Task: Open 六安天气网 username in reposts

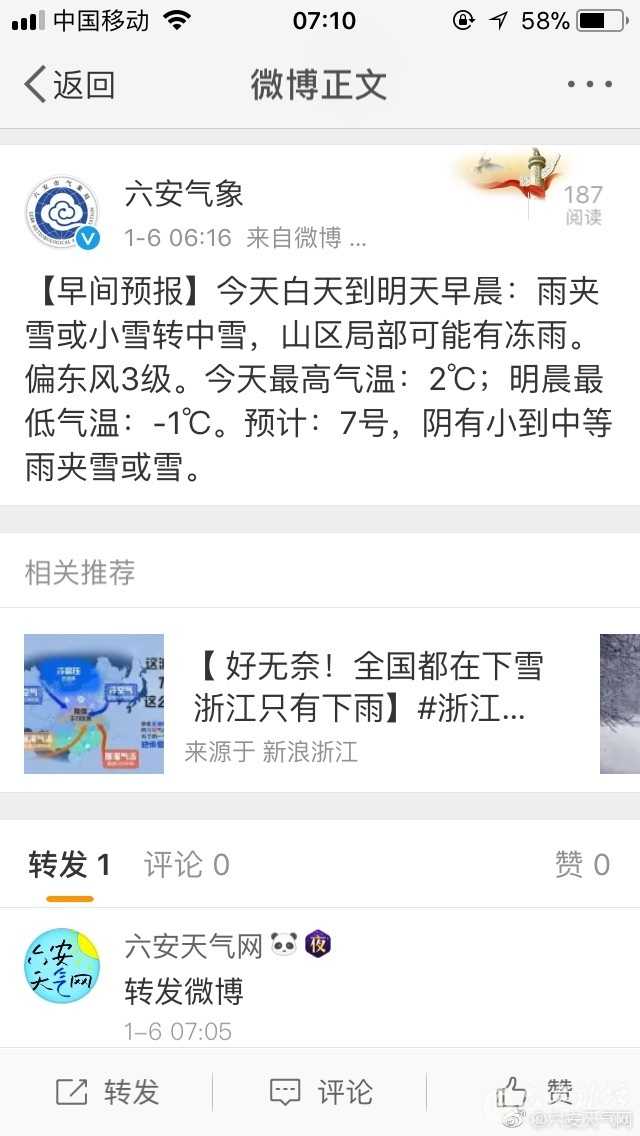Action: 193,944
